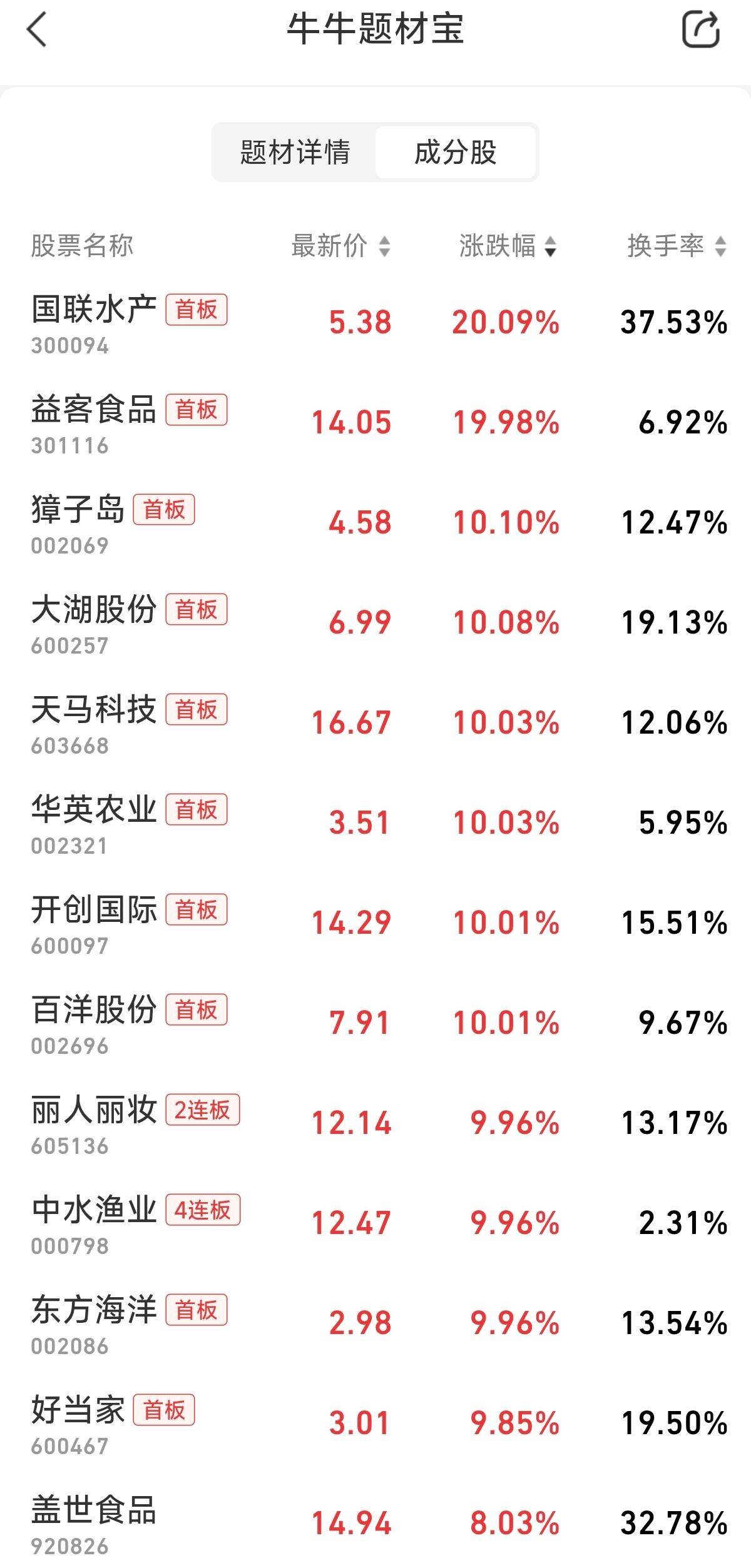The image size is (751, 1568).
Task: Sort the list by 涨跌幅
Action: click(x=508, y=246)
